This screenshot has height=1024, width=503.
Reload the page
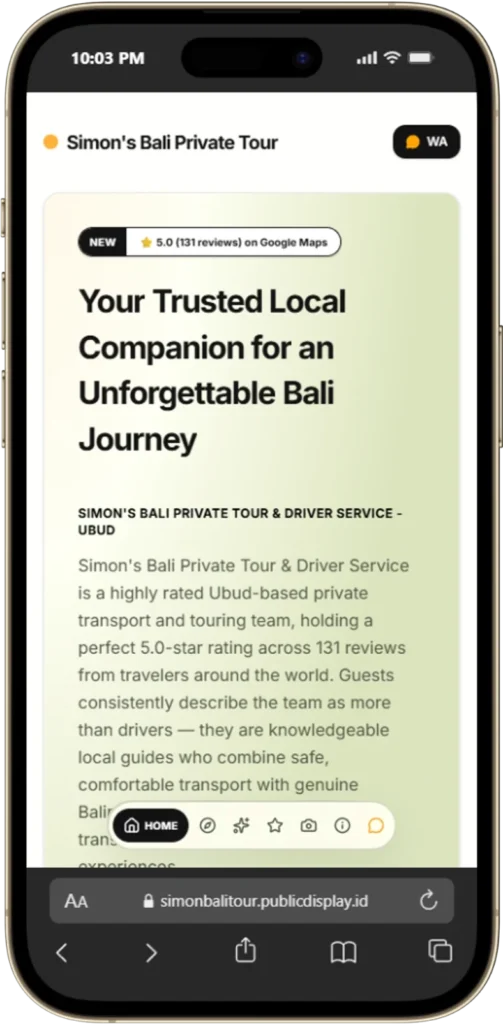(428, 901)
